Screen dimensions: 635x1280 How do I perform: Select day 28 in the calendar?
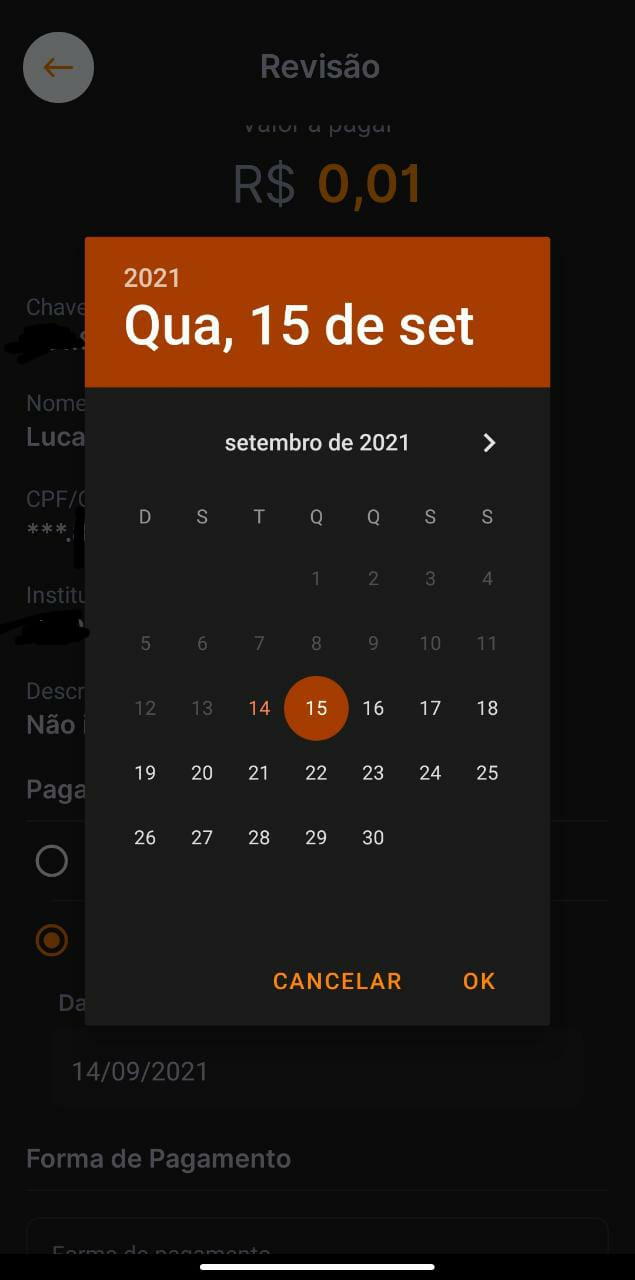pyautogui.click(x=259, y=838)
